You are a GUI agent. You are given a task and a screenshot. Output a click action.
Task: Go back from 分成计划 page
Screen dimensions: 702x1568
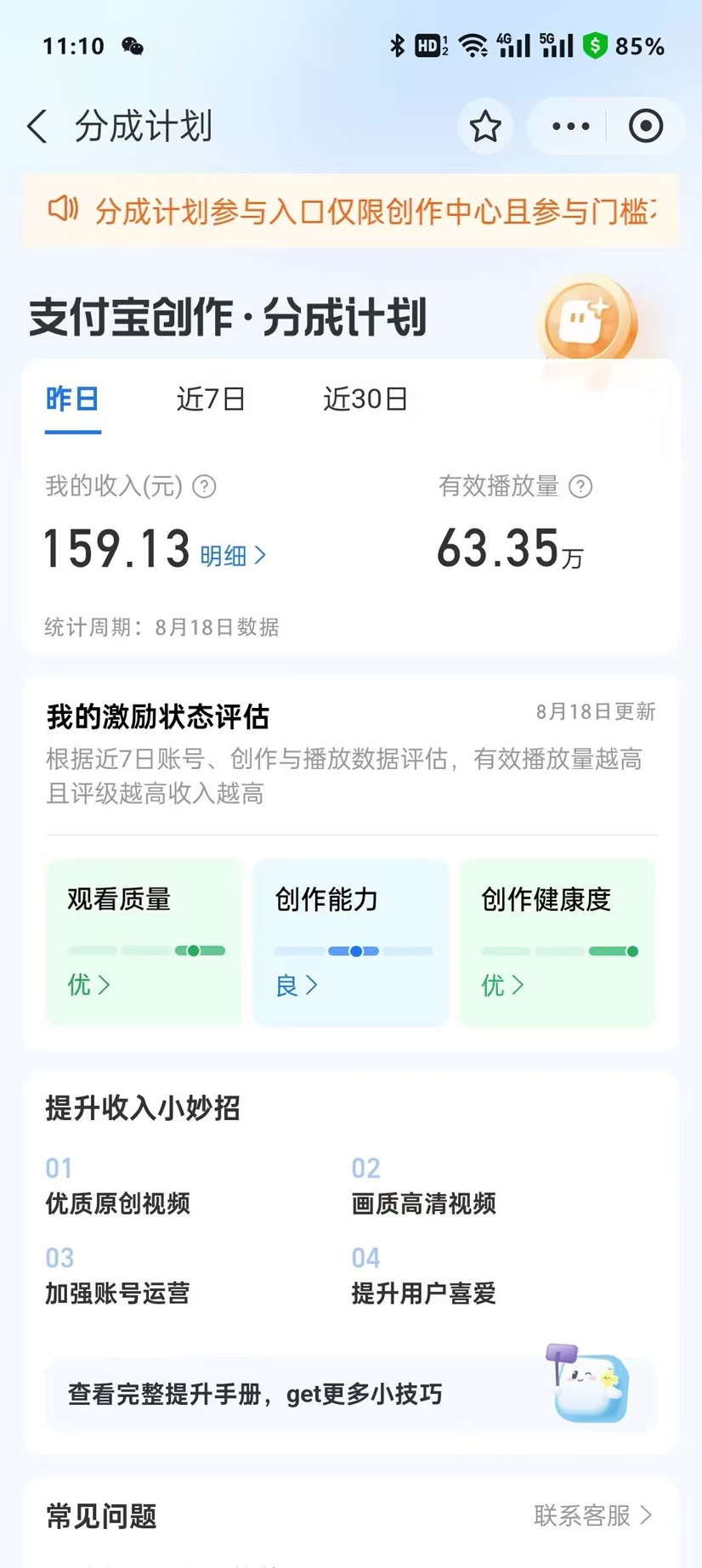pyautogui.click(x=37, y=127)
